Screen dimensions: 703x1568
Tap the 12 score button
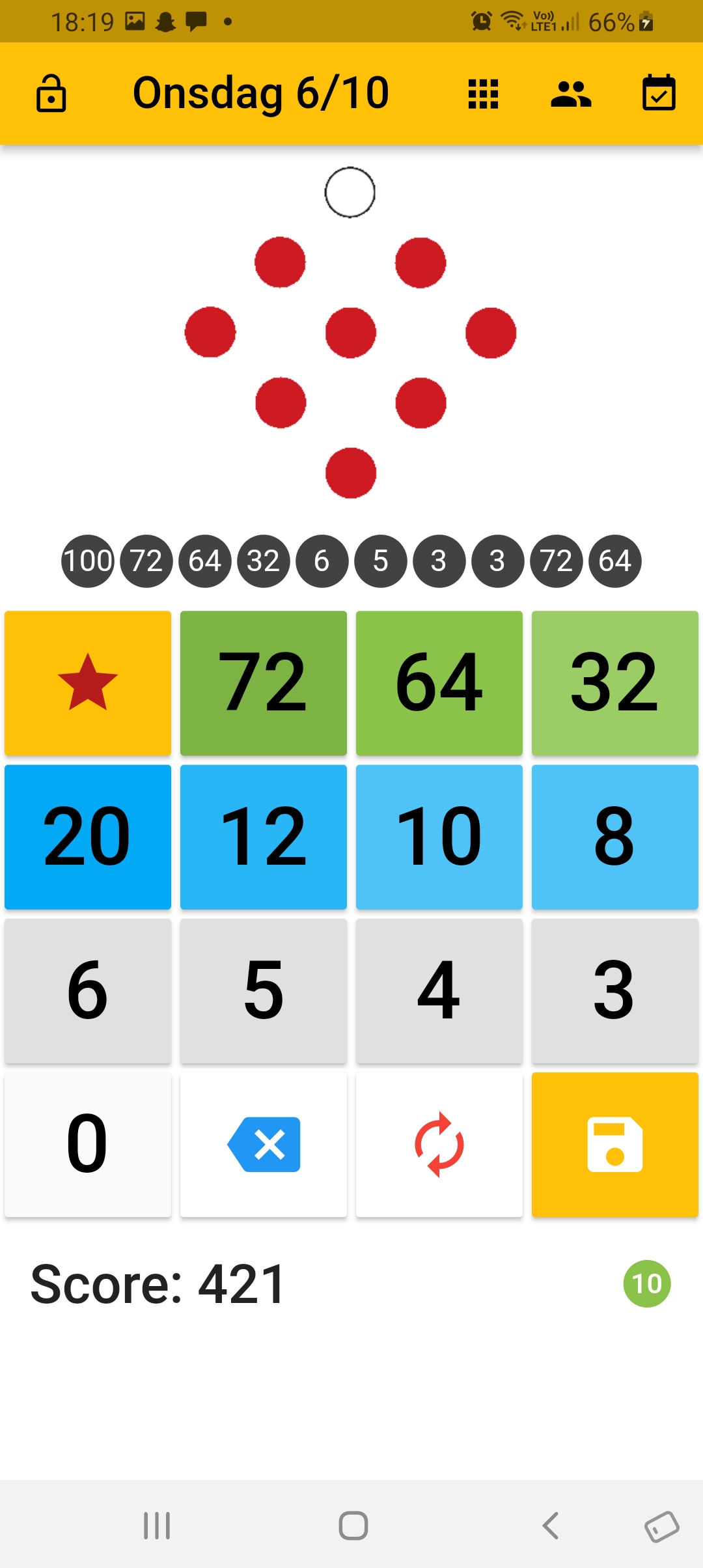pyautogui.click(x=264, y=837)
